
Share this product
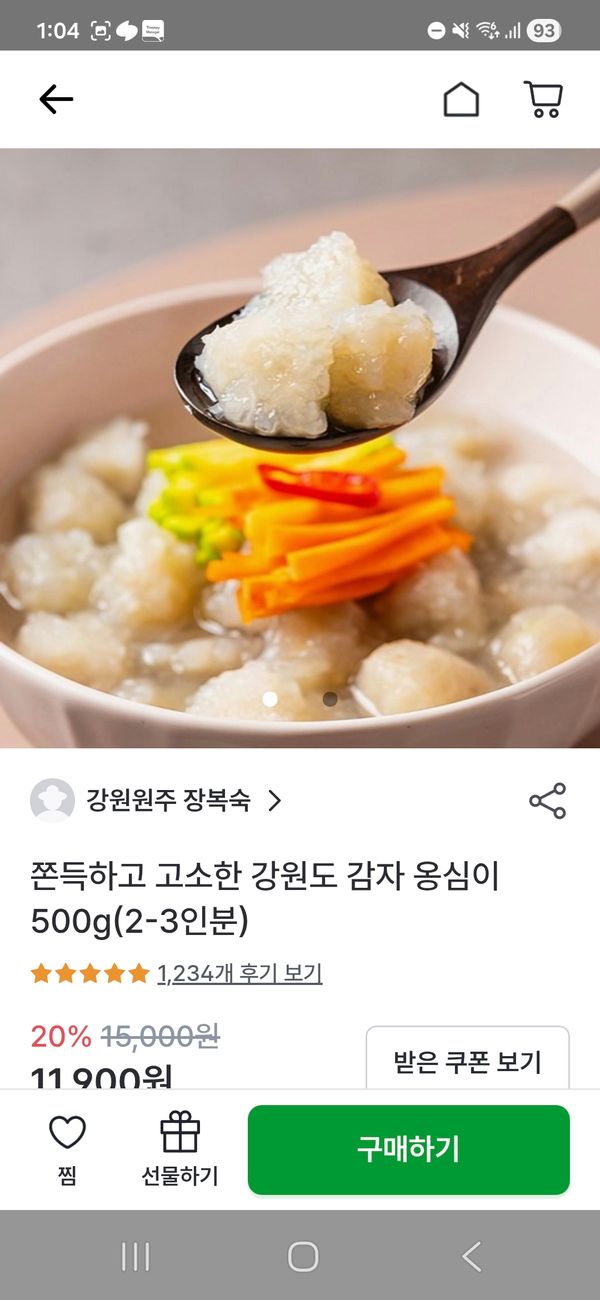tap(547, 801)
